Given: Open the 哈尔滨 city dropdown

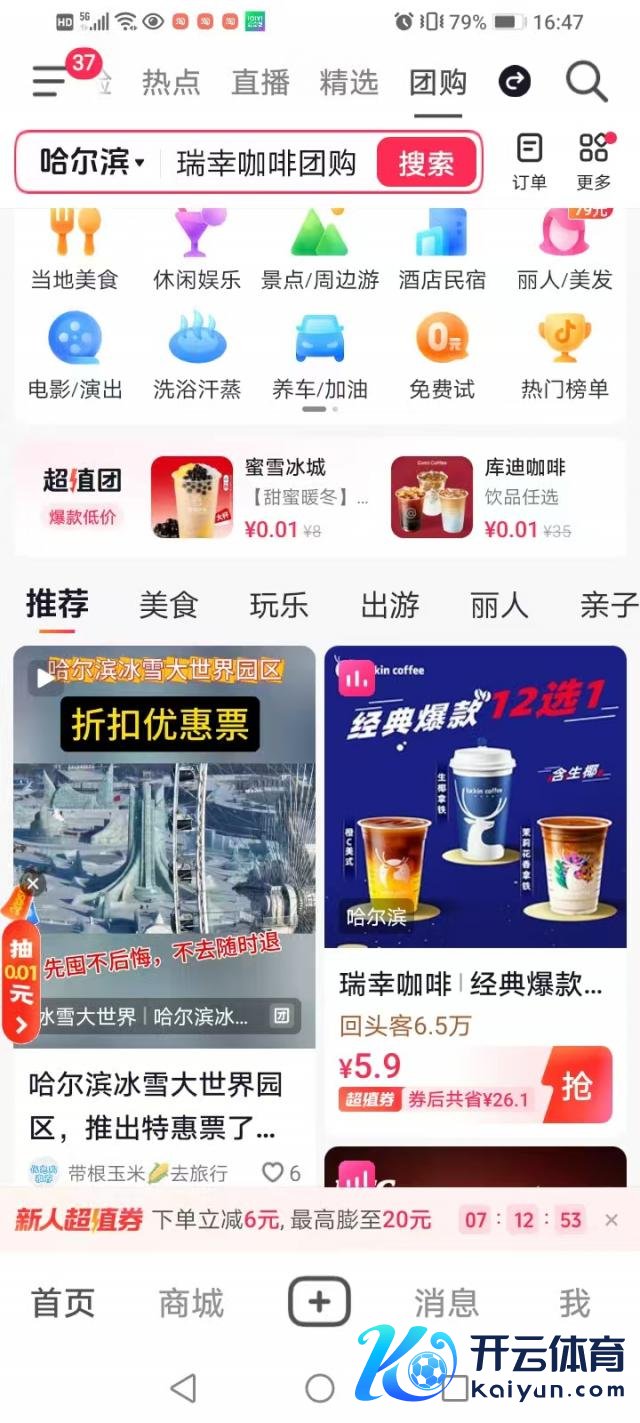Looking at the screenshot, I should pyautogui.click(x=92, y=162).
